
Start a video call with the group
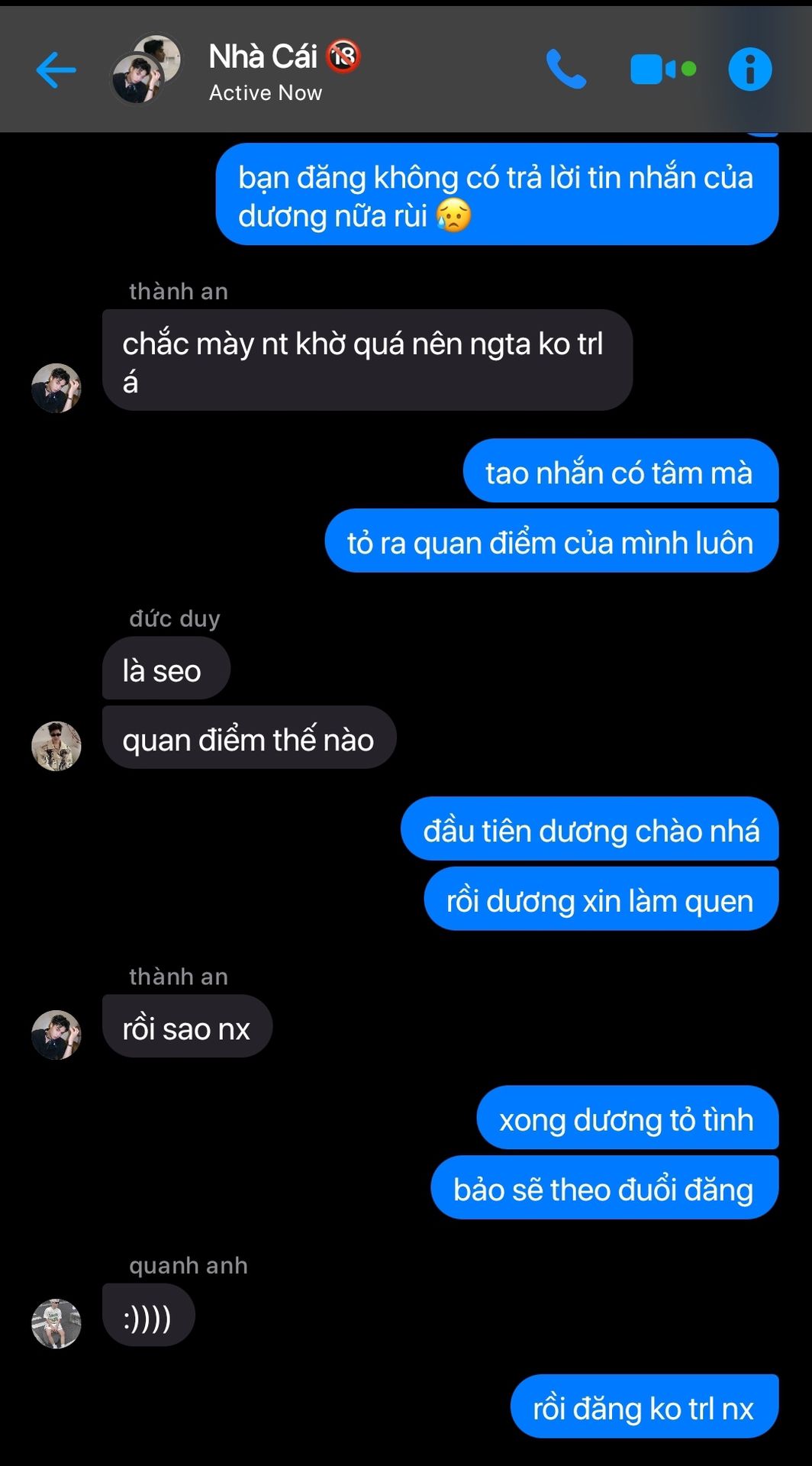click(x=663, y=69)
